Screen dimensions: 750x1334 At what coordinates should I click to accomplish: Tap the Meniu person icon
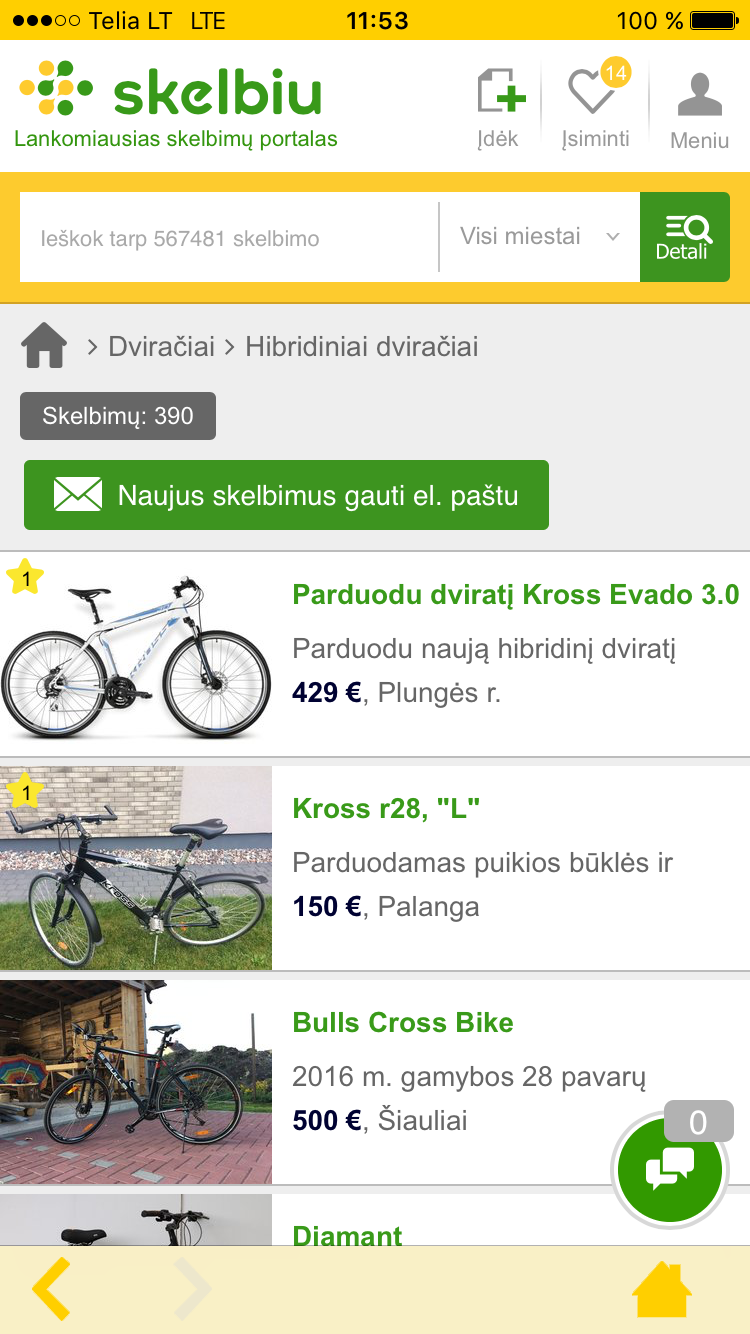[x=698, y=95]
